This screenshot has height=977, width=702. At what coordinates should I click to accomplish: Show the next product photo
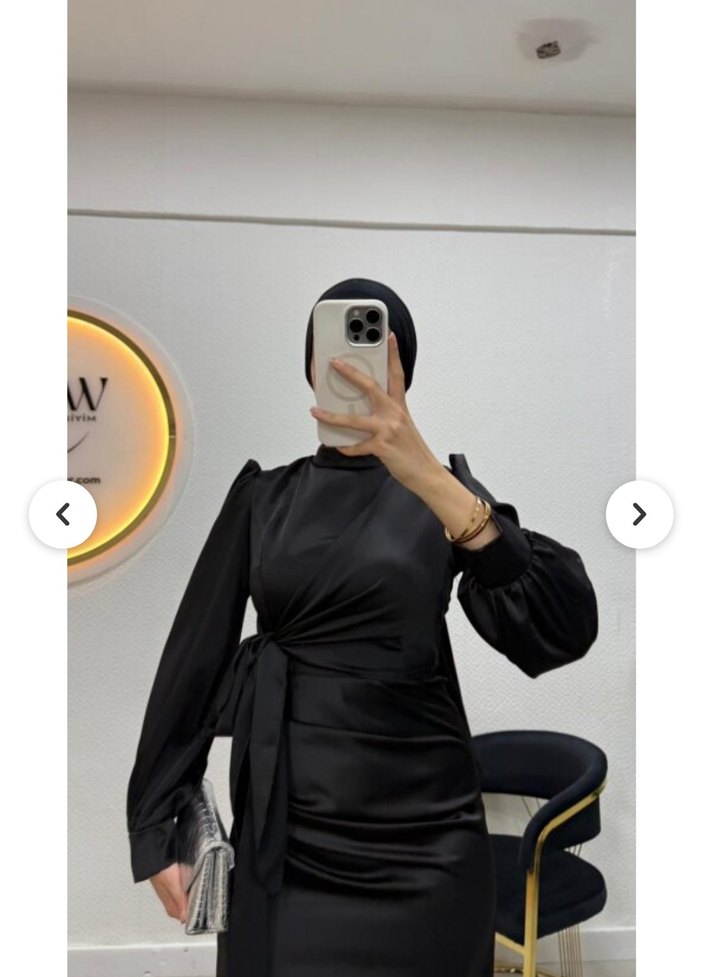coord(639,514)
